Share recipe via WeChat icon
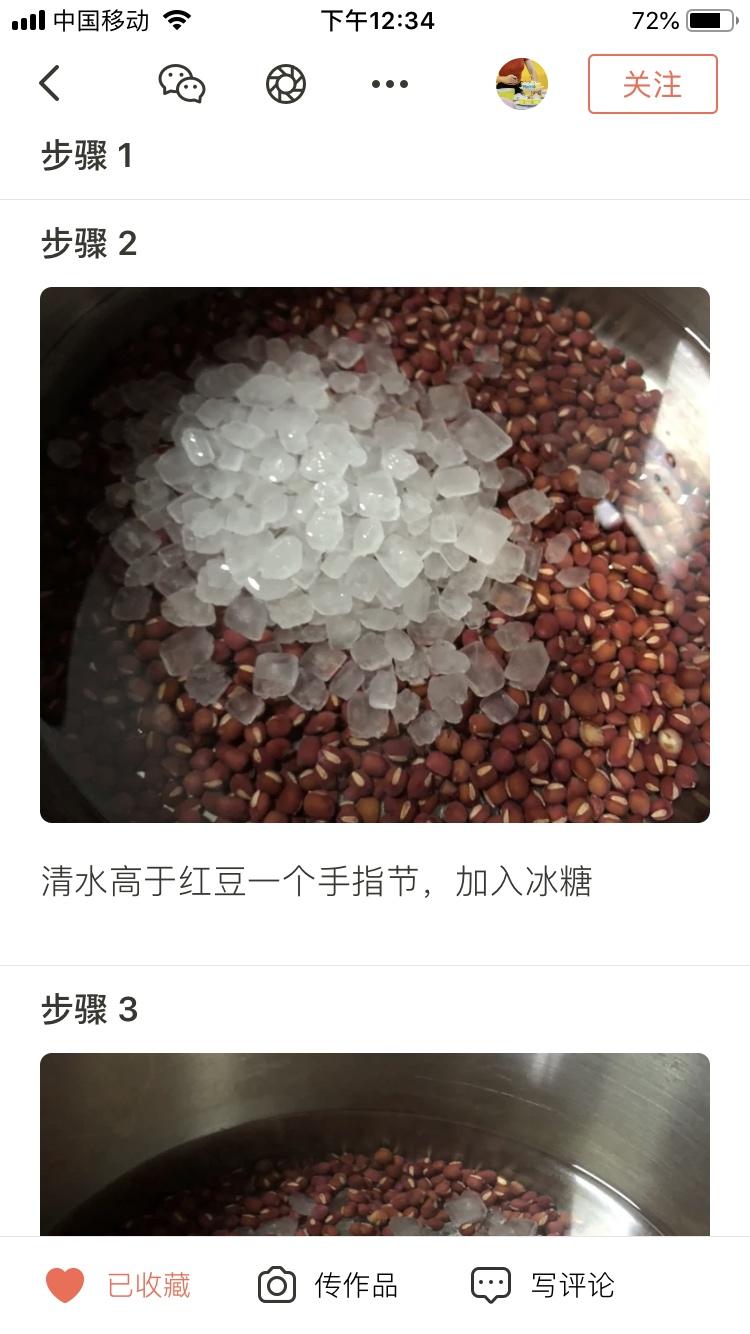 (182, 84)
